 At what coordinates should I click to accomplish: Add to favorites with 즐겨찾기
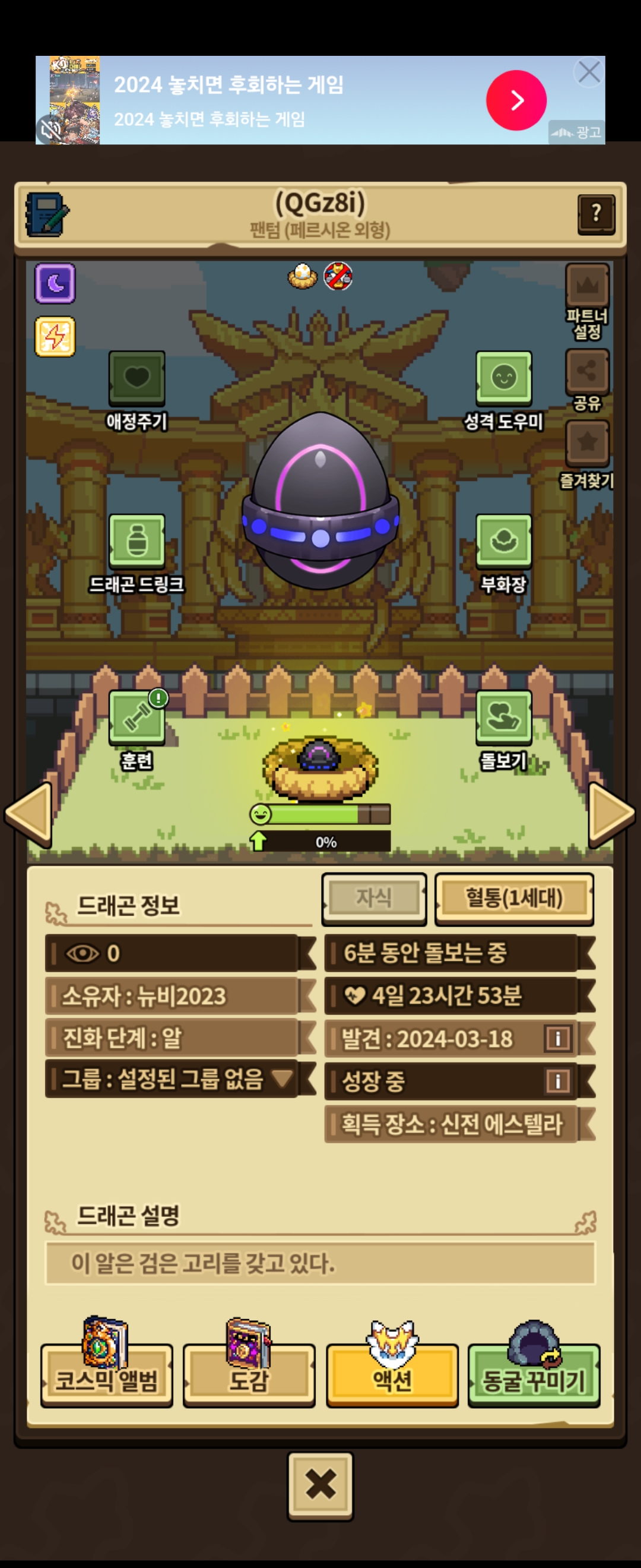587,442
